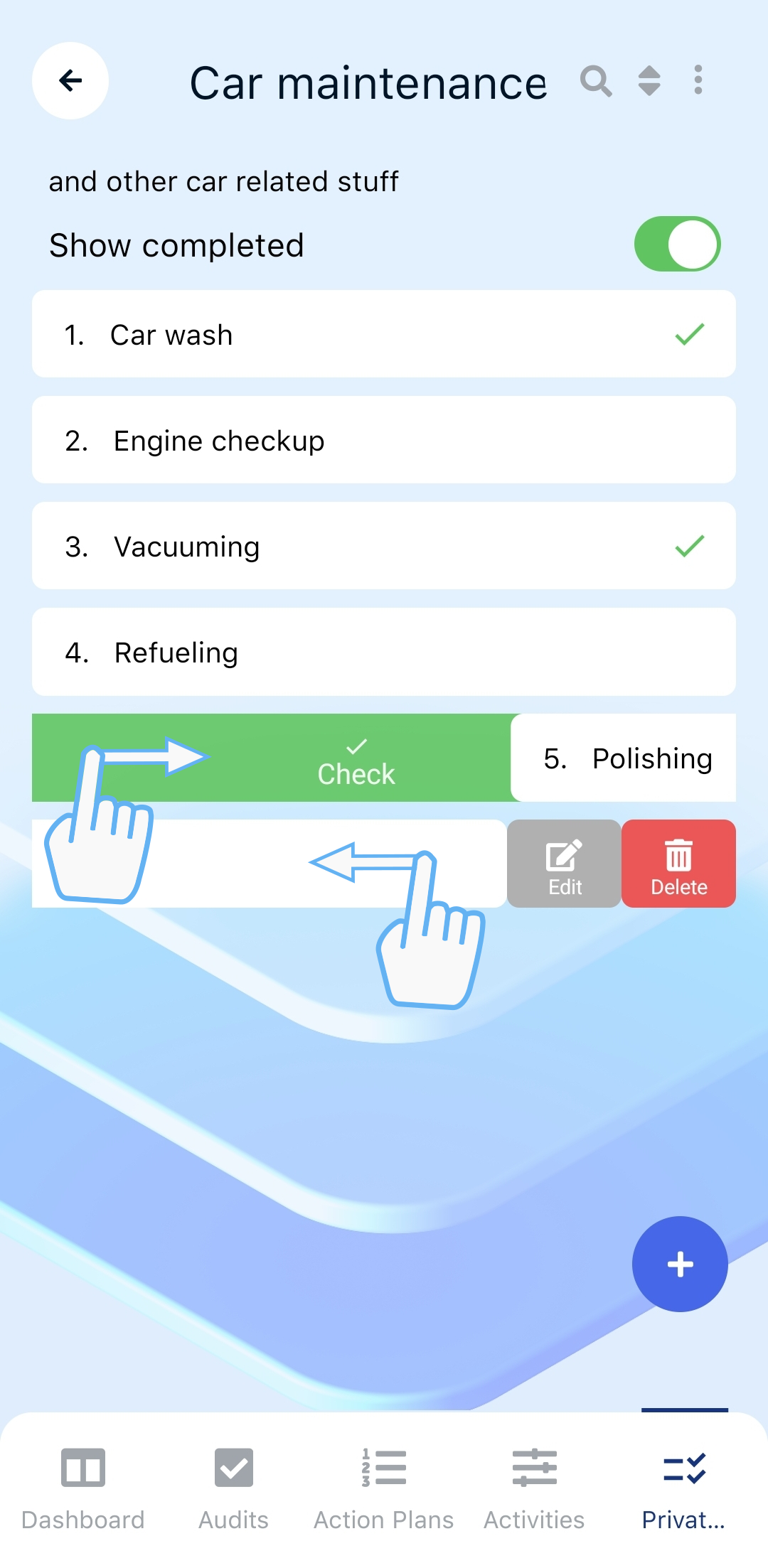Add a new item with the plus button
This screenshot has width=768, height=1568.
coord(680,1264)
